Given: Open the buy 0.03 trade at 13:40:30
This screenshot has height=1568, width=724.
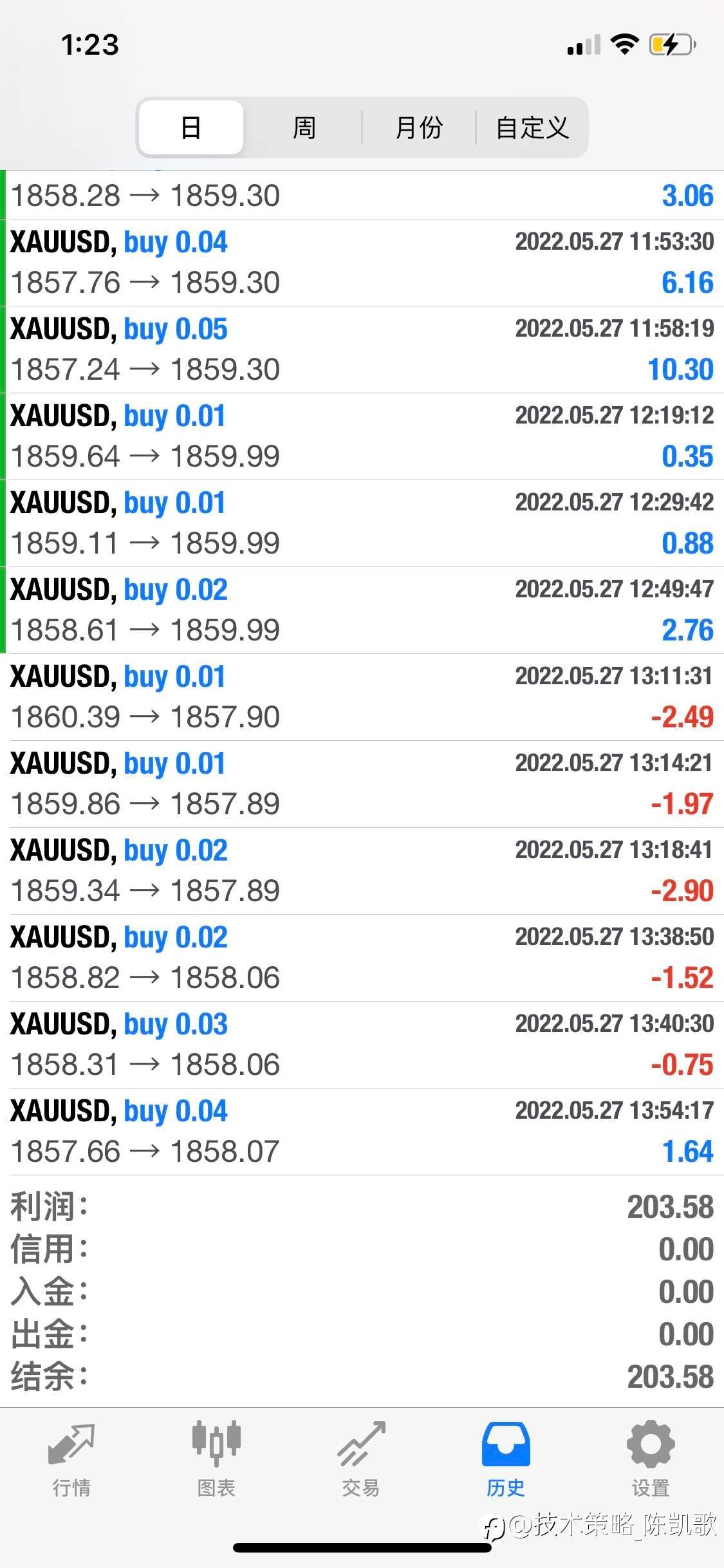Looking at the screenshot, I should coord(362,1045).
